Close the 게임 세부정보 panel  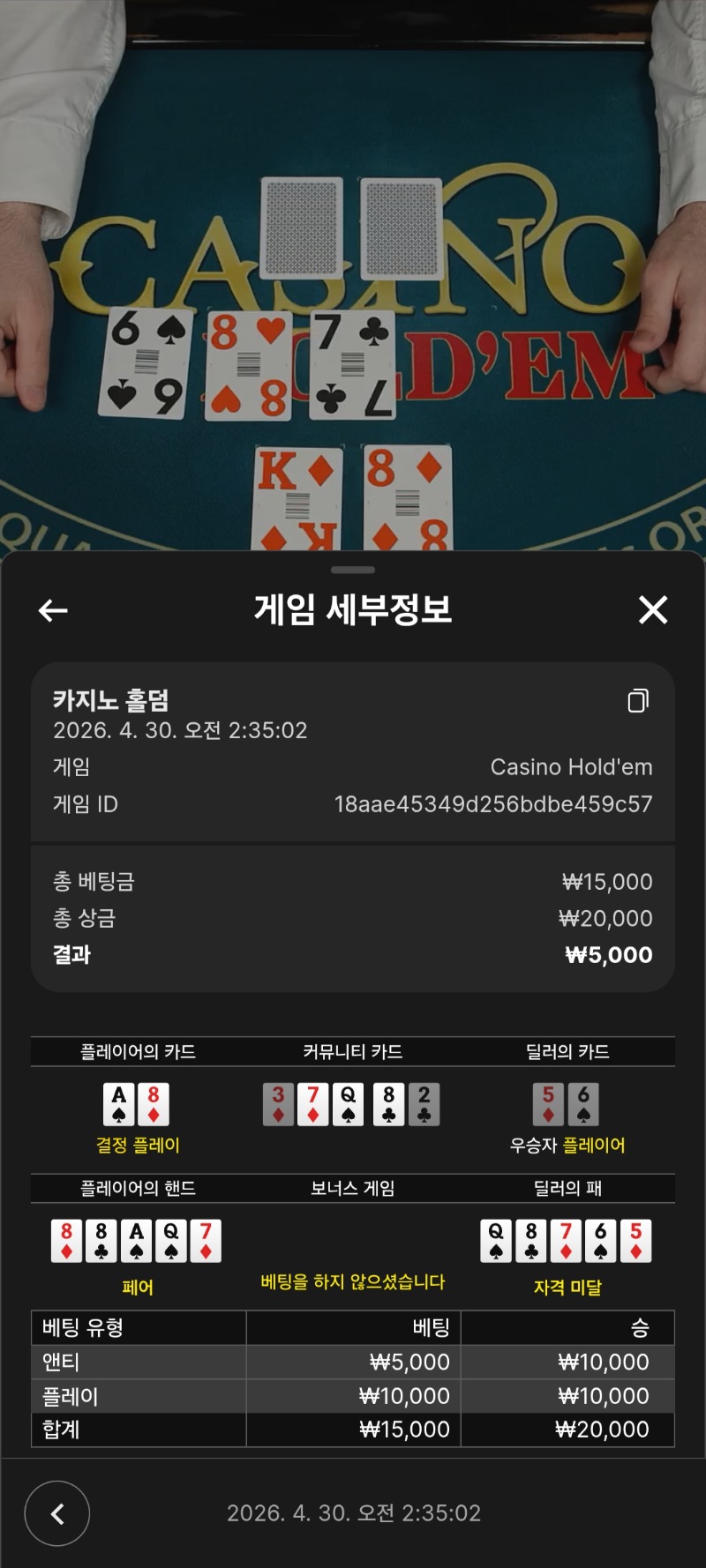point(653,609)
